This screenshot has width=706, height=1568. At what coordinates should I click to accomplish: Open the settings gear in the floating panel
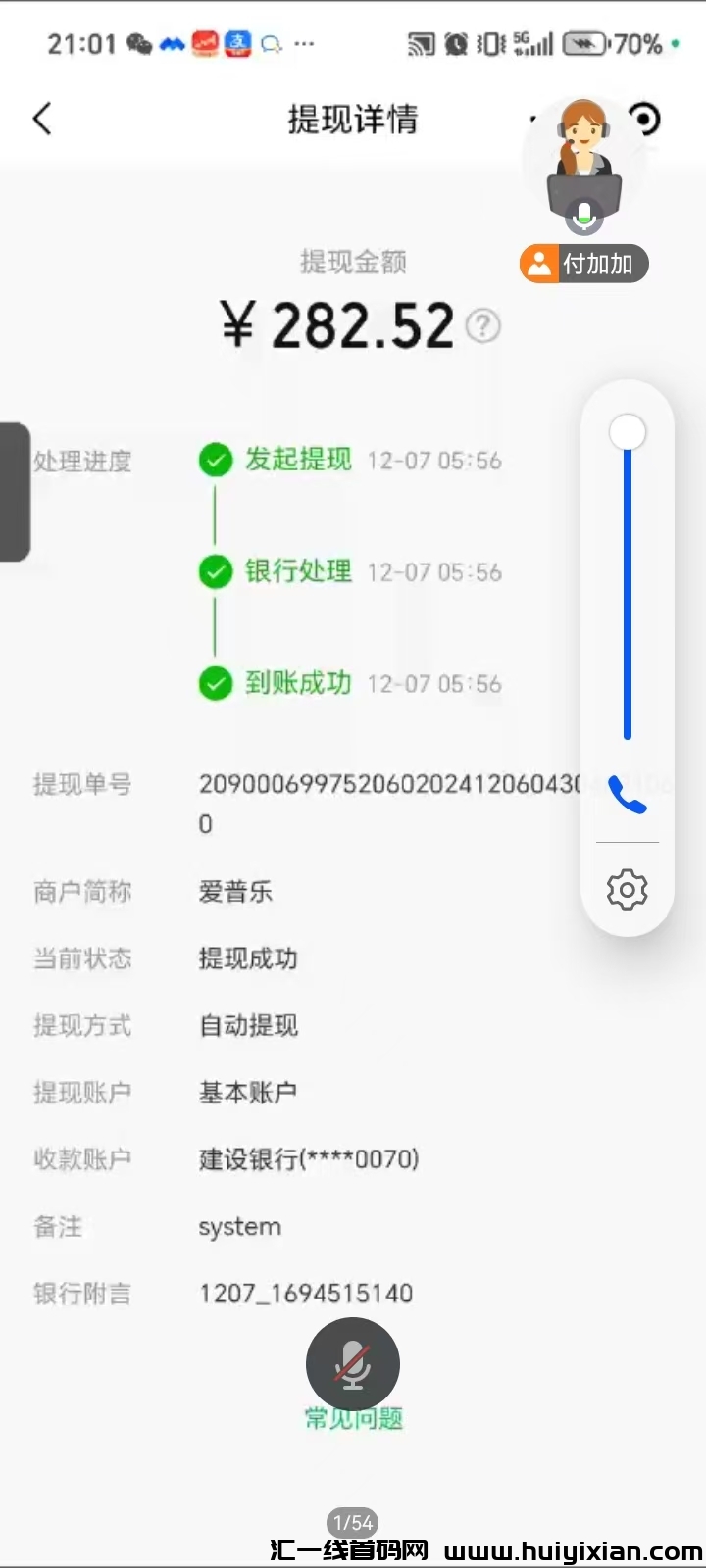point(627,890)
